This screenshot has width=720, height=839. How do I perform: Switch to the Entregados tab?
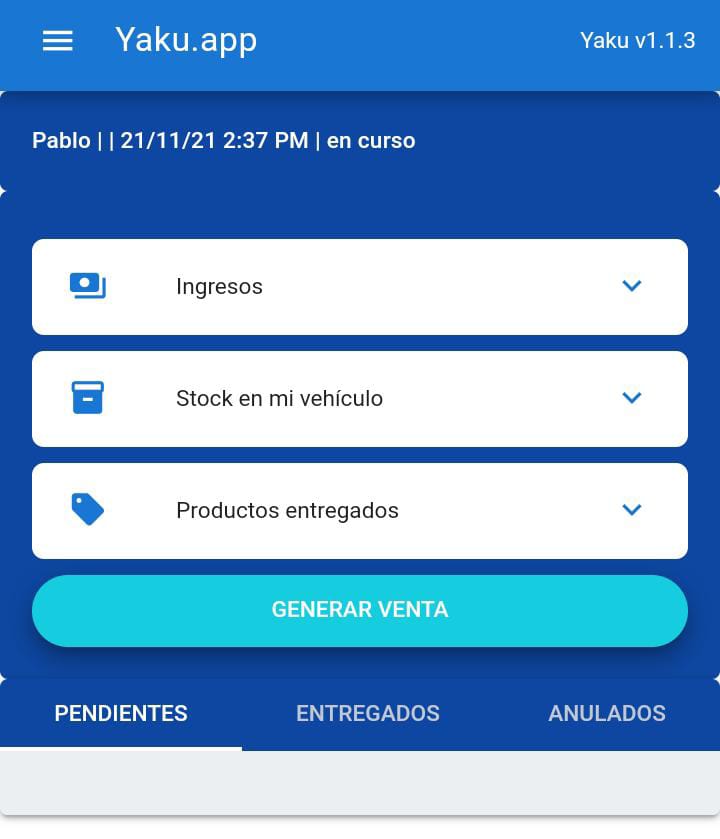(x=367, y=714)
